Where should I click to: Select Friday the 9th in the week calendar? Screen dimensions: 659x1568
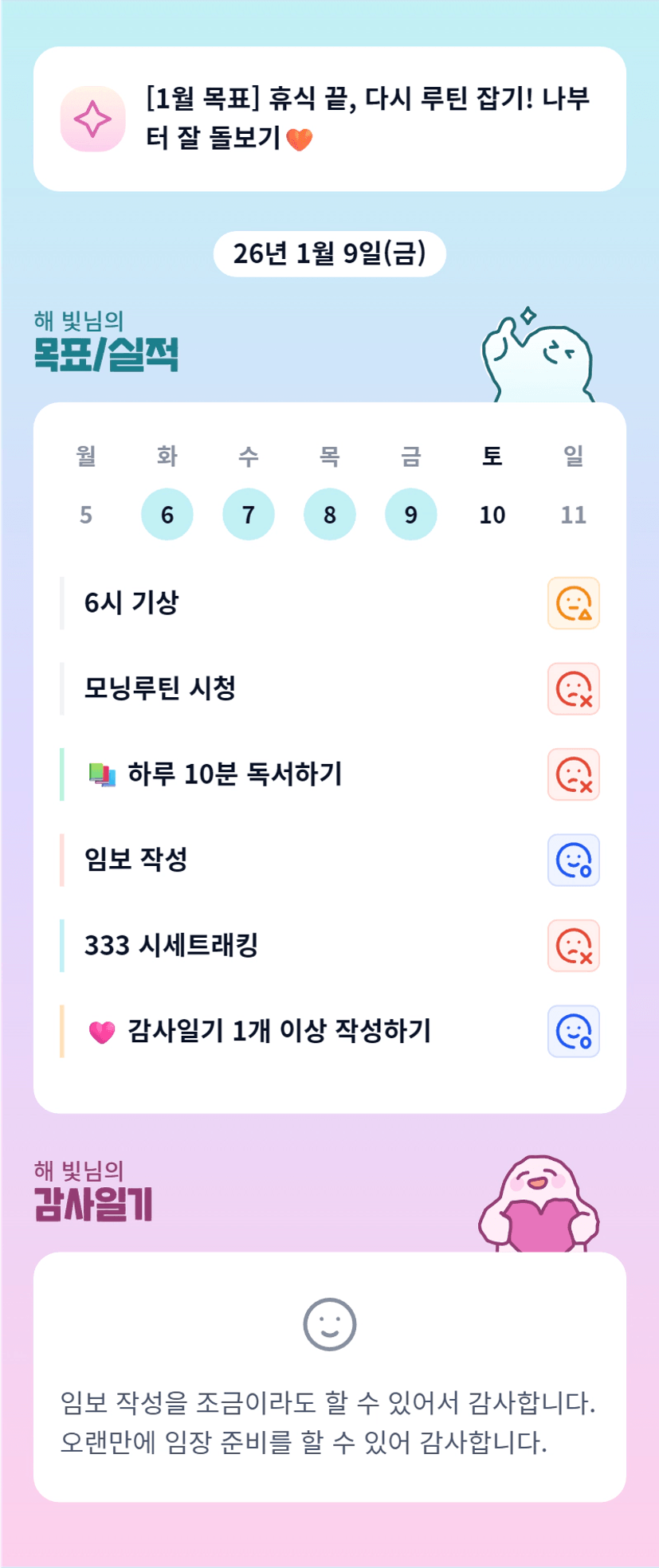(411, 515)
